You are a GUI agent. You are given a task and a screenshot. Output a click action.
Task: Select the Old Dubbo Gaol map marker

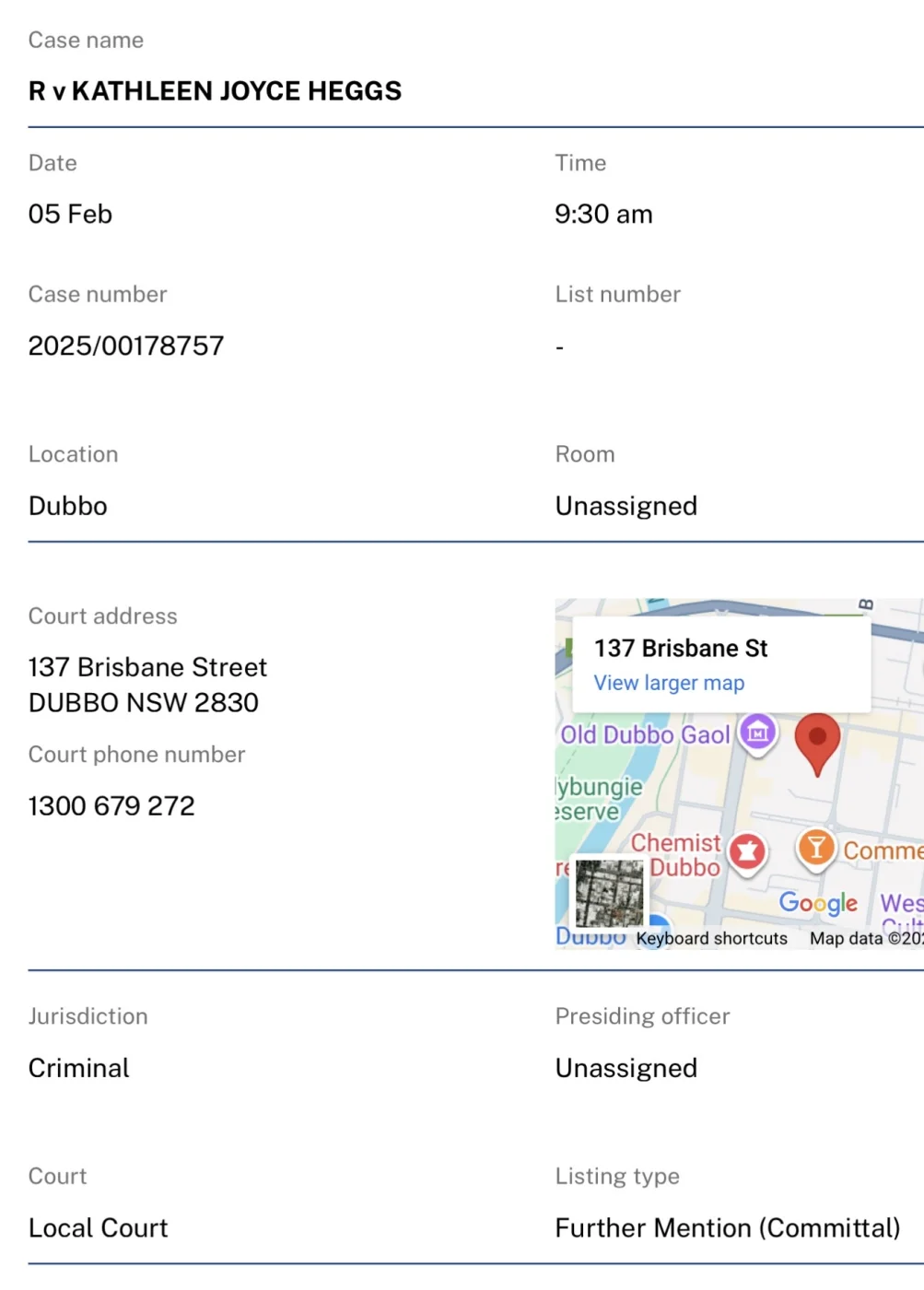(757, 733)
